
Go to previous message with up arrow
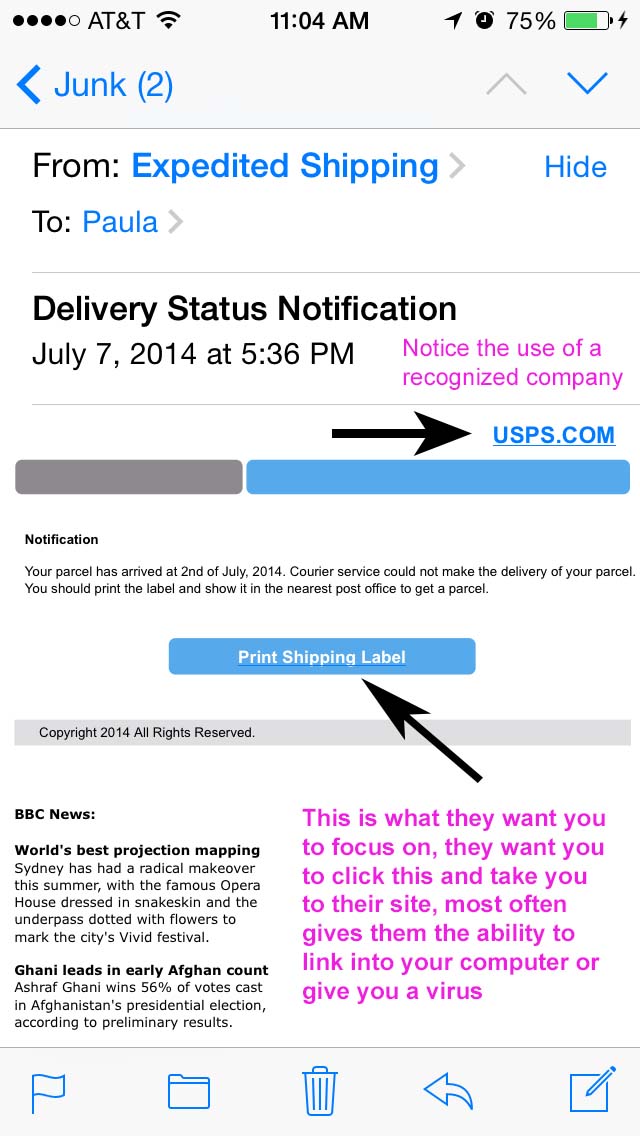point(506,84)
